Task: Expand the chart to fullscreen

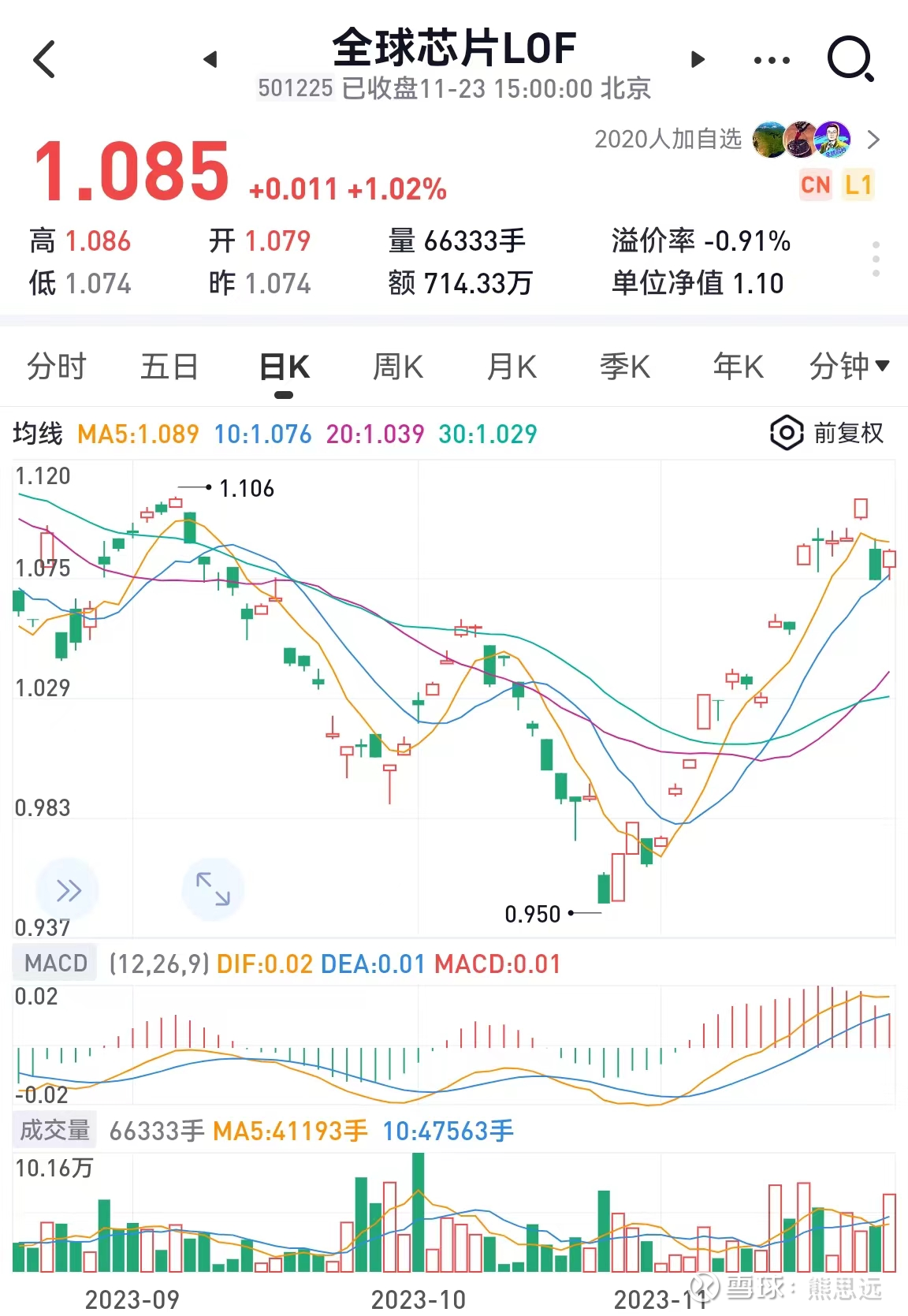Action: [x=213, y=889]
